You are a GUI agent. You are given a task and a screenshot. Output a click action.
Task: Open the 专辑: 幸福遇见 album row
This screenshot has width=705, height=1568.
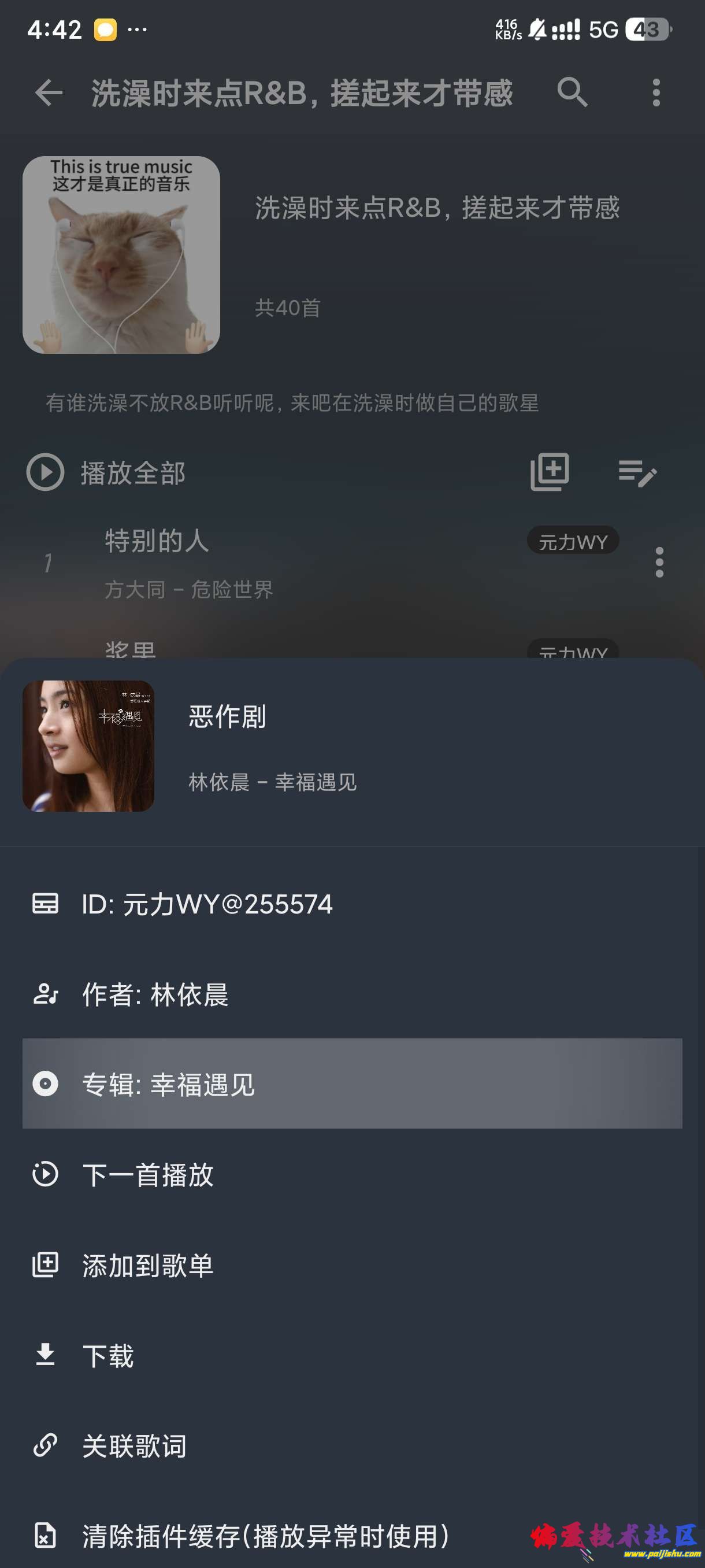[x=351, y=1083]
